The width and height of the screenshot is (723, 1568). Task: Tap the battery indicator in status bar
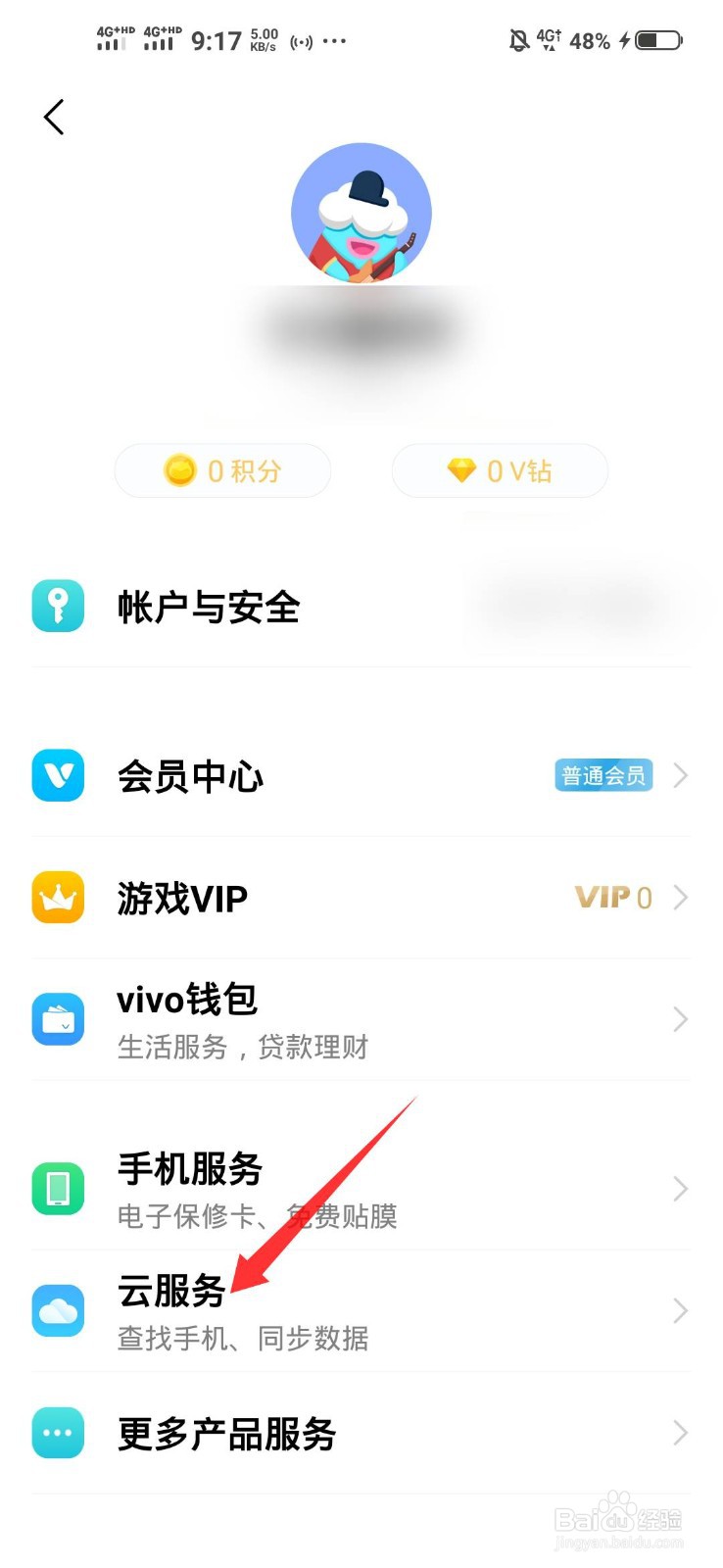(x=658, y=39)
